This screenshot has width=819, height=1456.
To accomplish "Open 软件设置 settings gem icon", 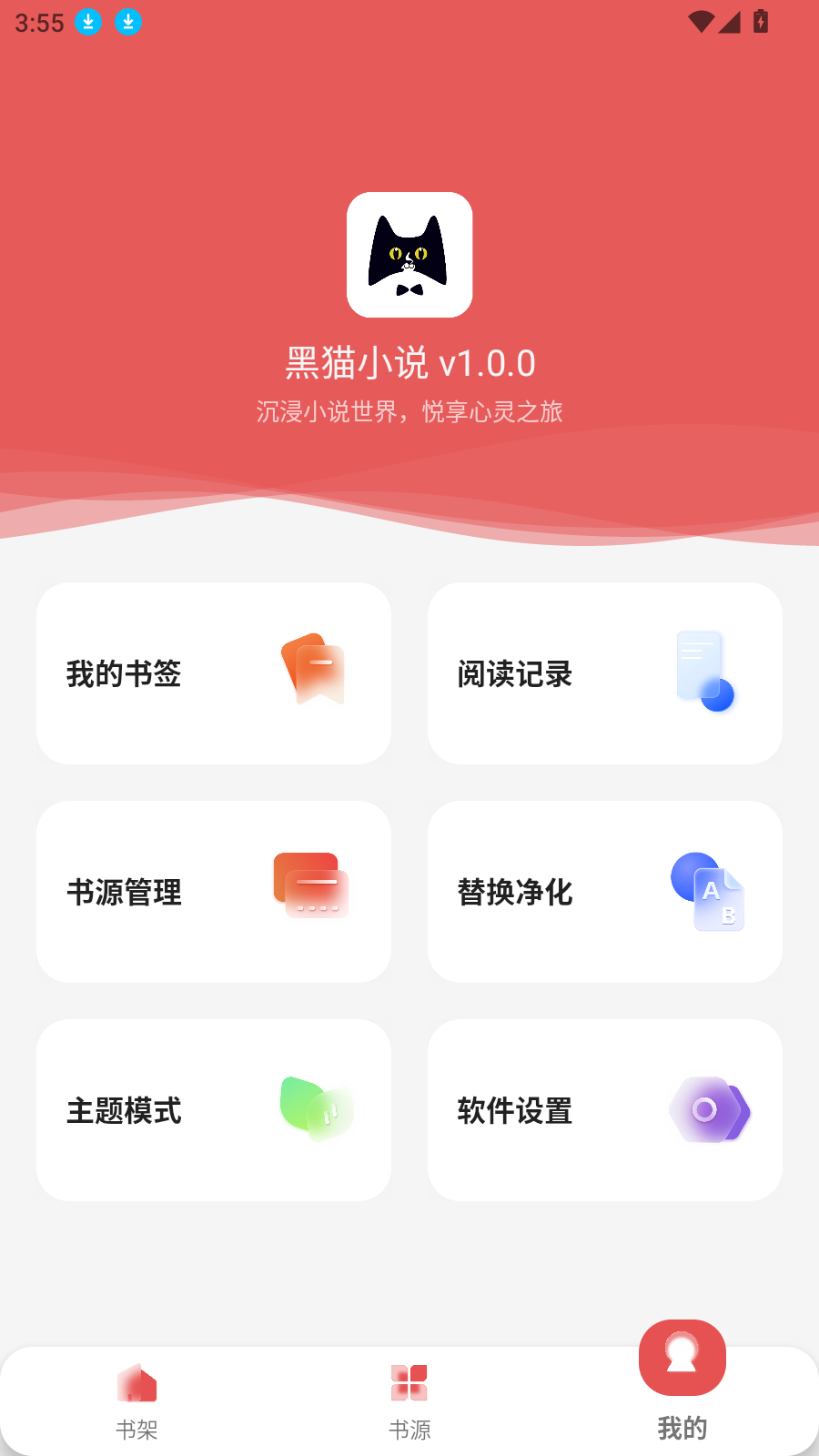I will (x=710, y=1110).
